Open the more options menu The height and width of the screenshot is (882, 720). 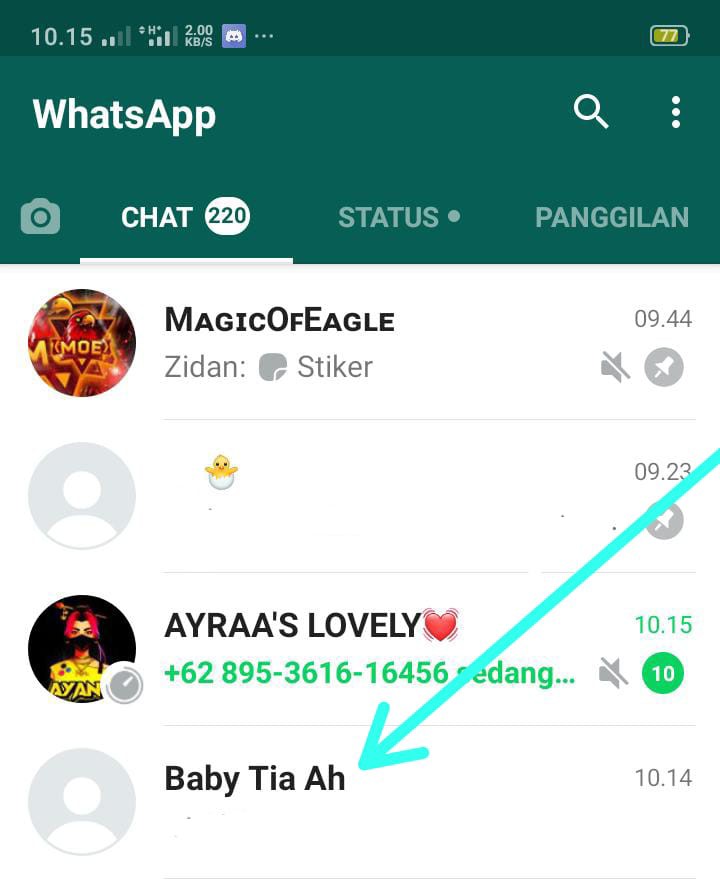tap(676, 112)
